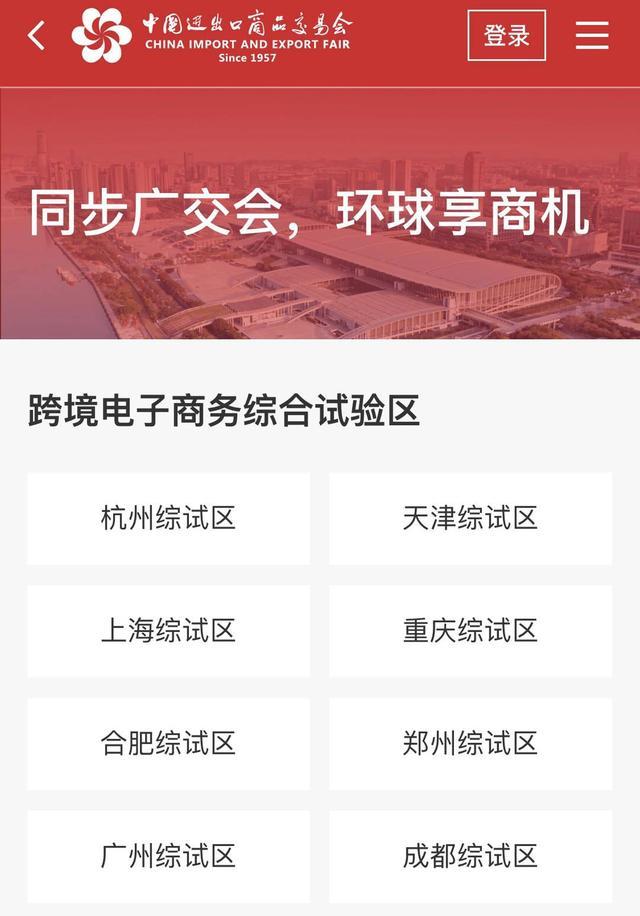Choose 重庆综试区

click(470, 631)
